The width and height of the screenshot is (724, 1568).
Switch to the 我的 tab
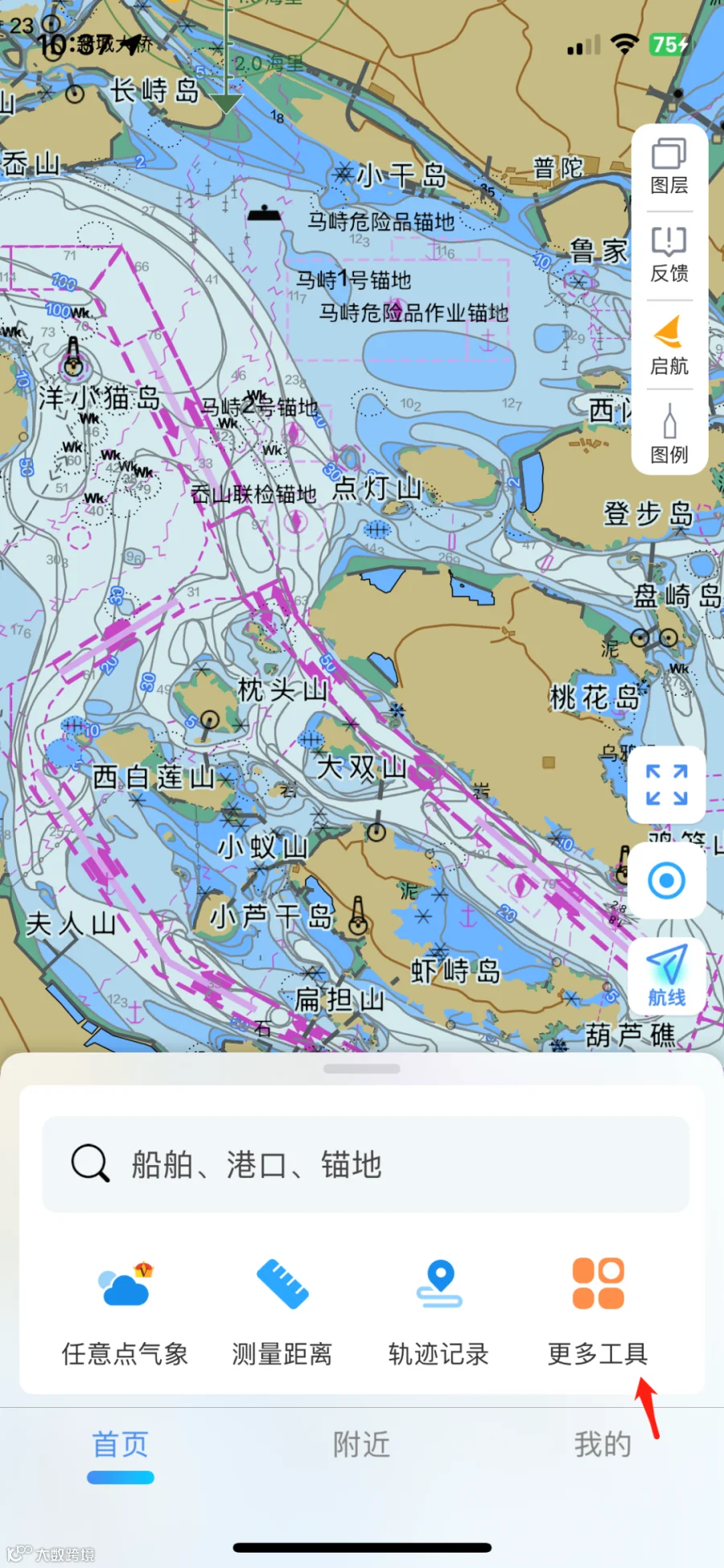click(603, 1445)
